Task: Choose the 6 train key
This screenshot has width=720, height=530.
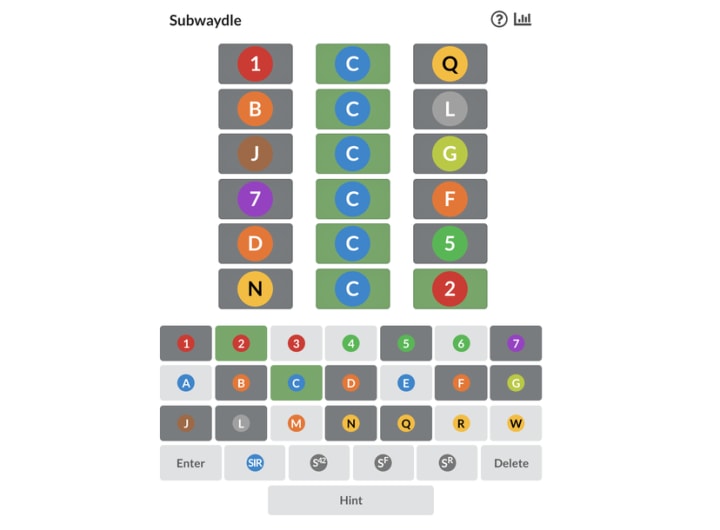Action: (460, 343)
